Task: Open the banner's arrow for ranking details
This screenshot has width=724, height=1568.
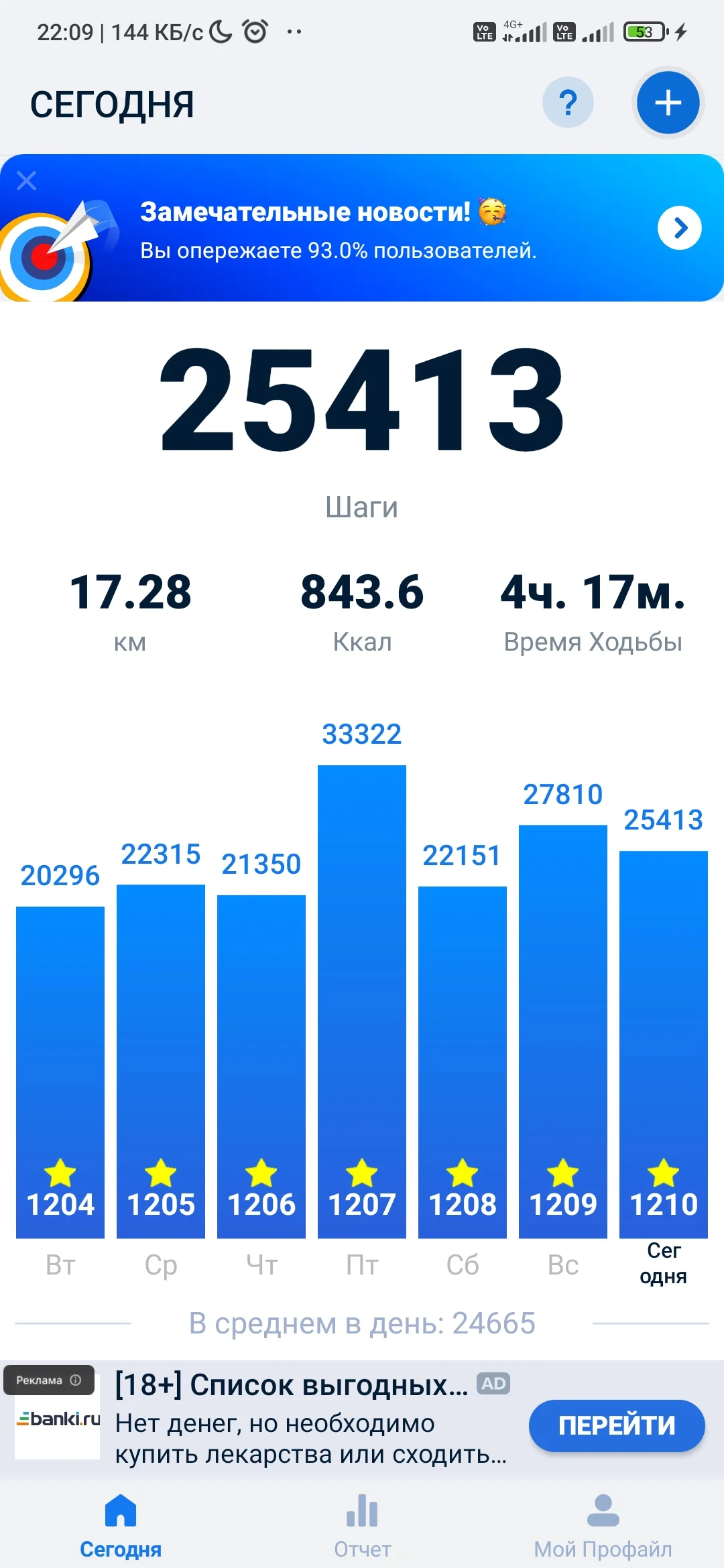Action: 679,228
